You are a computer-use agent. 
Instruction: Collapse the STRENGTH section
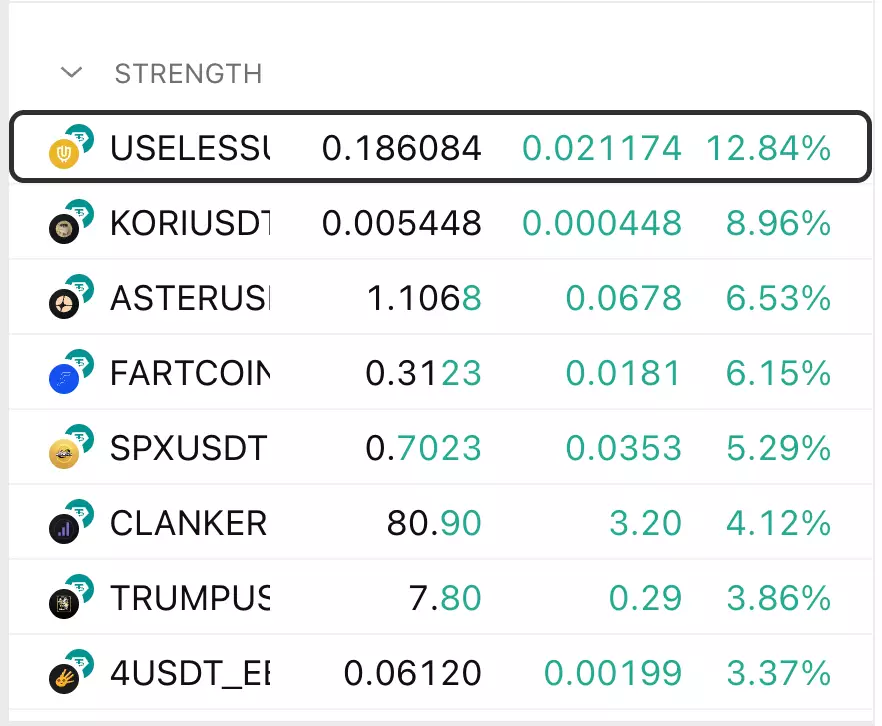pos(71,73)
